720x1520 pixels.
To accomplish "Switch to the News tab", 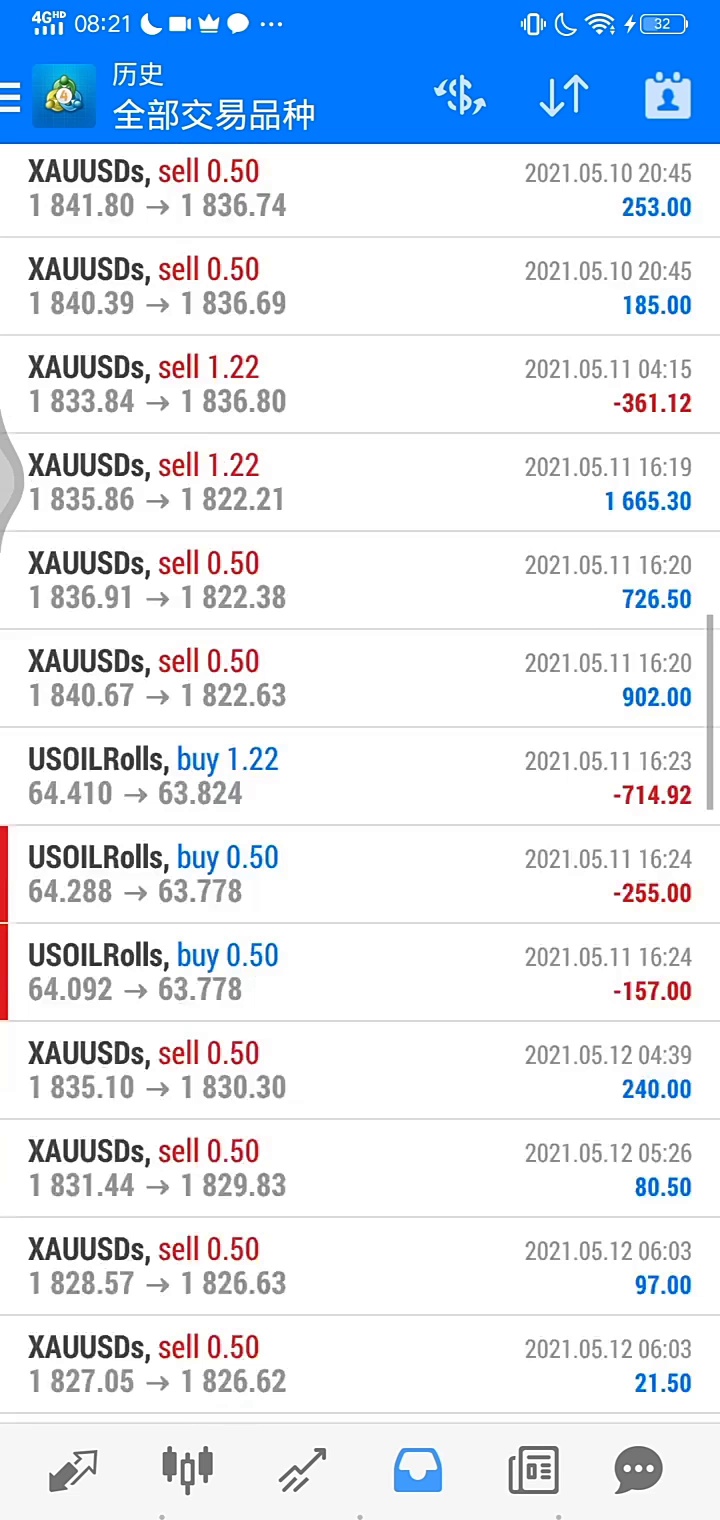I will tap(533, 1468).
